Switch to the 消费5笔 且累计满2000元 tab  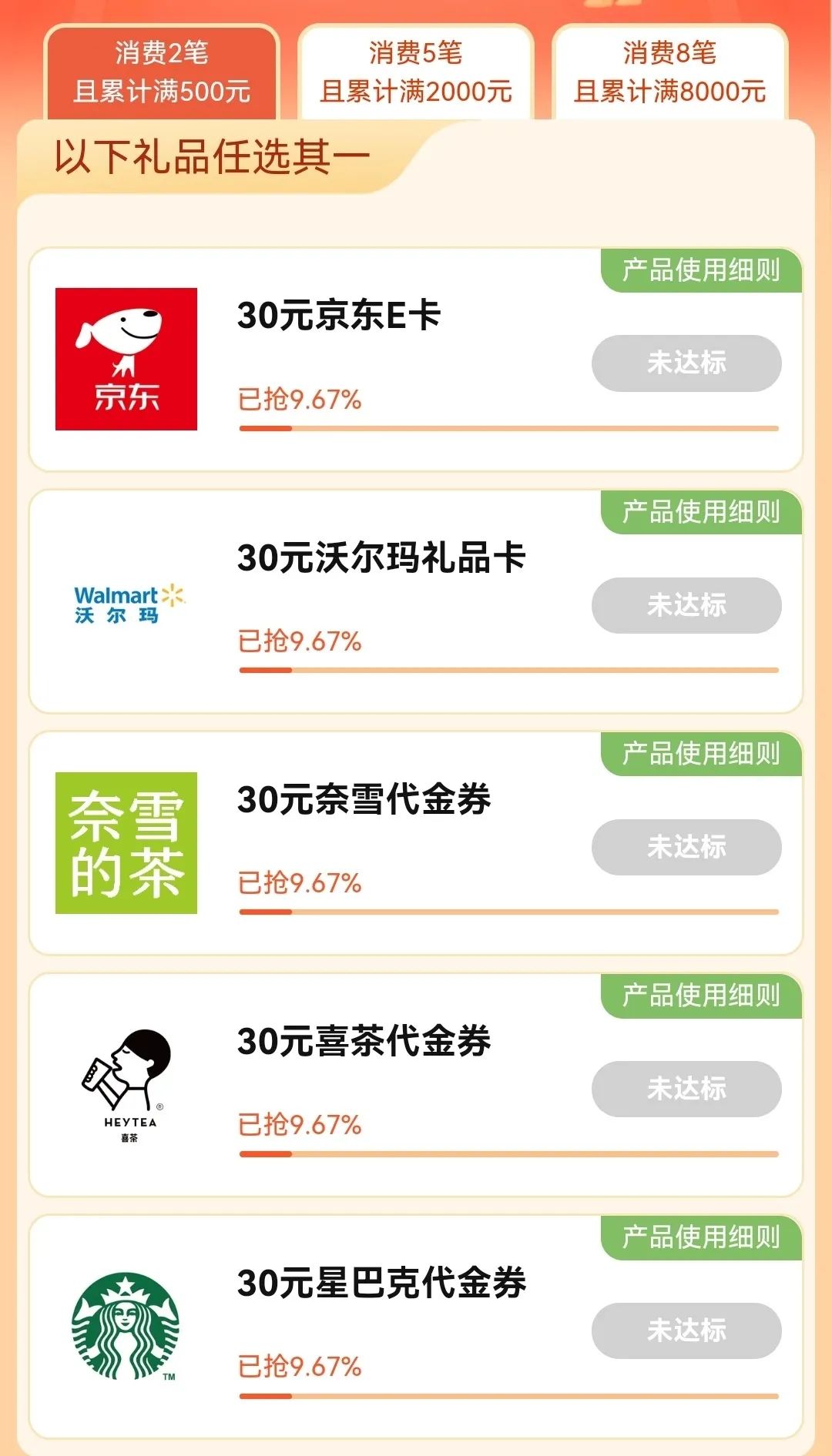click(416, 72)
